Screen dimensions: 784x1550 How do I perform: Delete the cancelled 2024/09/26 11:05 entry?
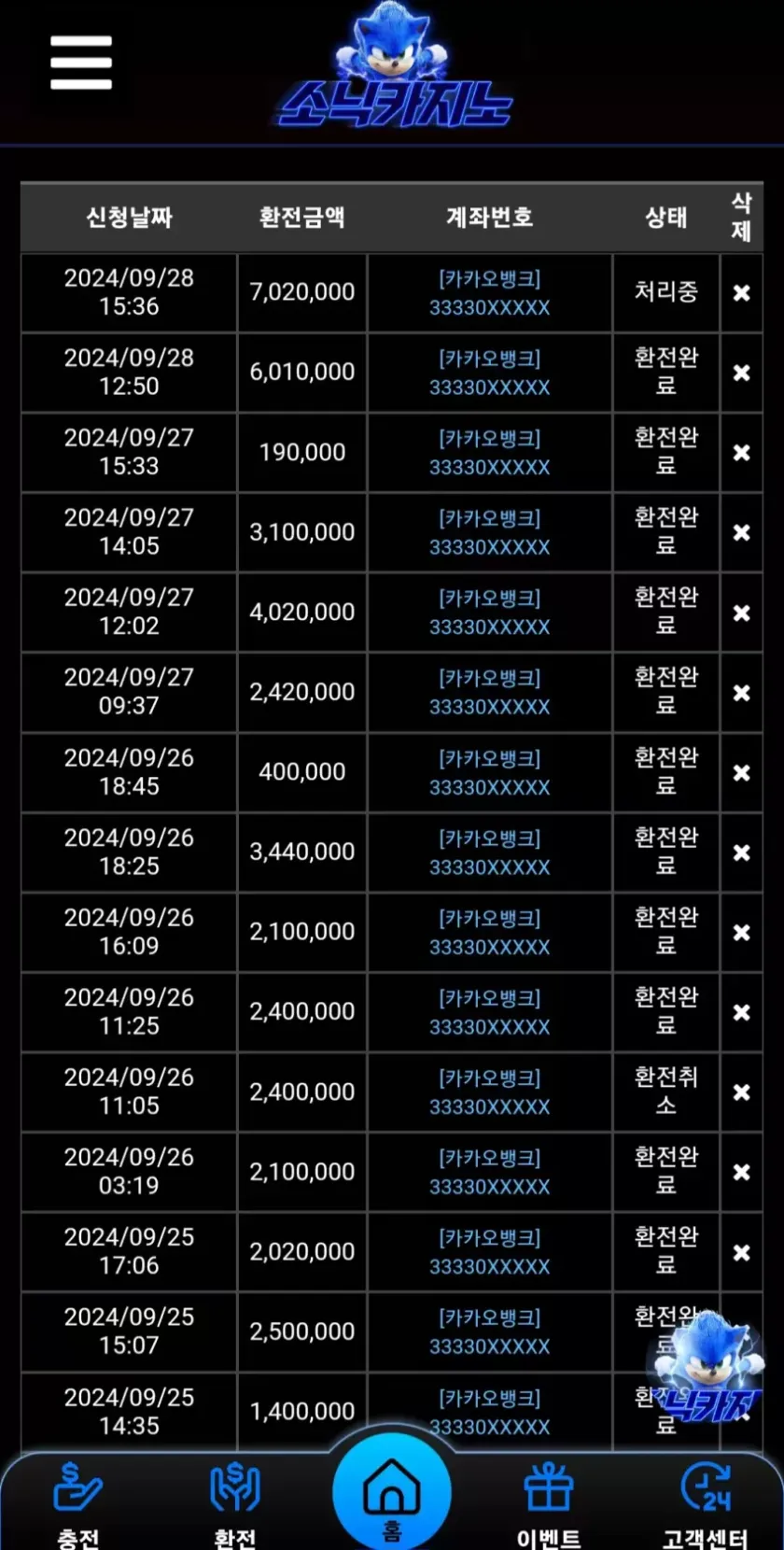tap(741, 1092)
